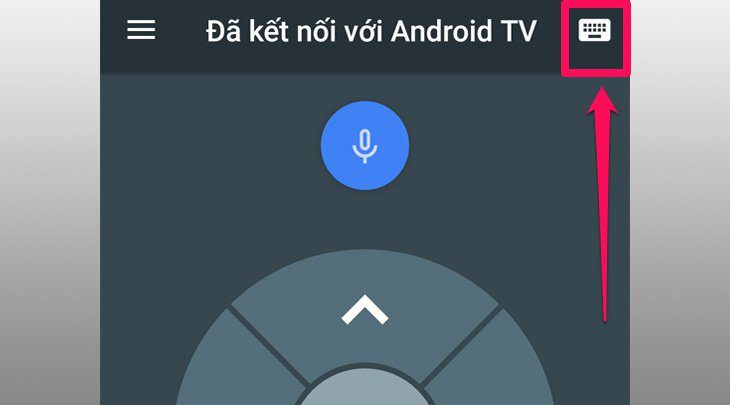730x405 pixels.
Task: Activate the voice search microphone
Action: (364, 147)
